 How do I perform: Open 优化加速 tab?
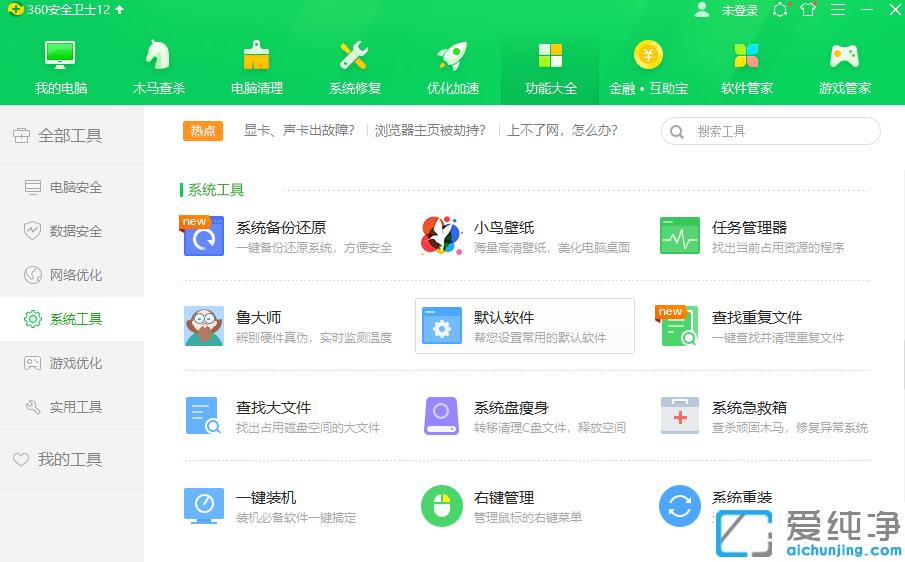(x=453, y=68)
